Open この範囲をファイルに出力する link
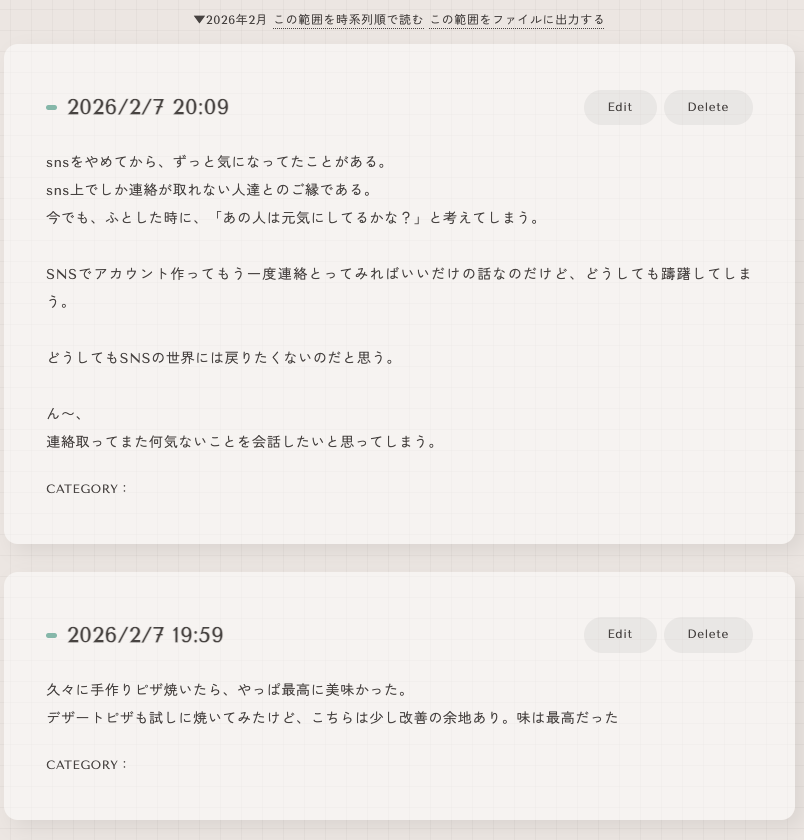 tap(516, 19)
